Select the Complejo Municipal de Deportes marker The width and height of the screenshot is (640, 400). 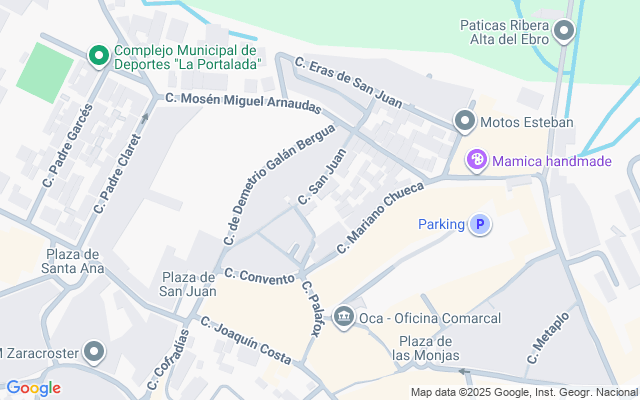click(x=98, y=55)
